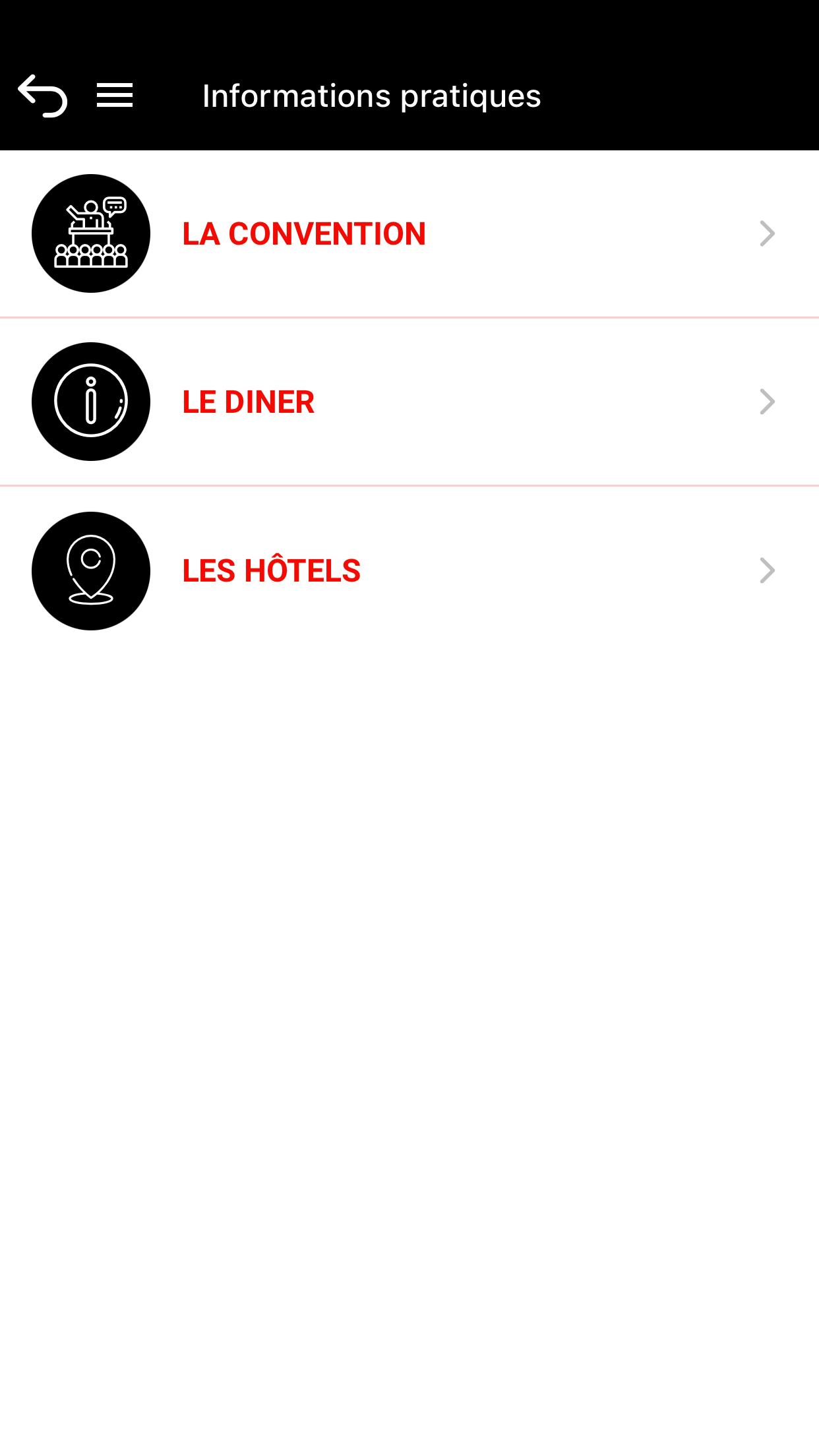Open the Les Hôtels details
This screenshot has width=819, height=1456.
409,570
